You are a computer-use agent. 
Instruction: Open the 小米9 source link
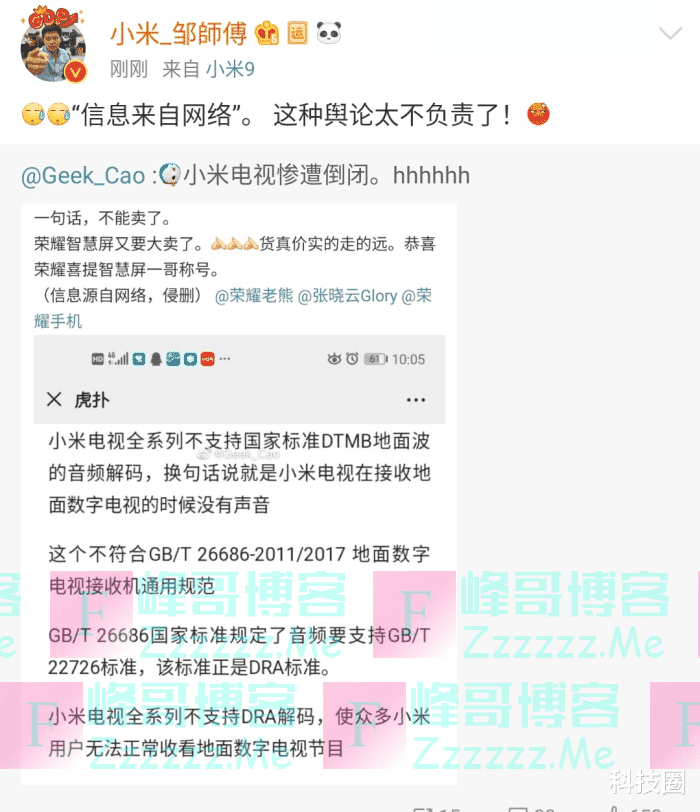tap(231, 70)
